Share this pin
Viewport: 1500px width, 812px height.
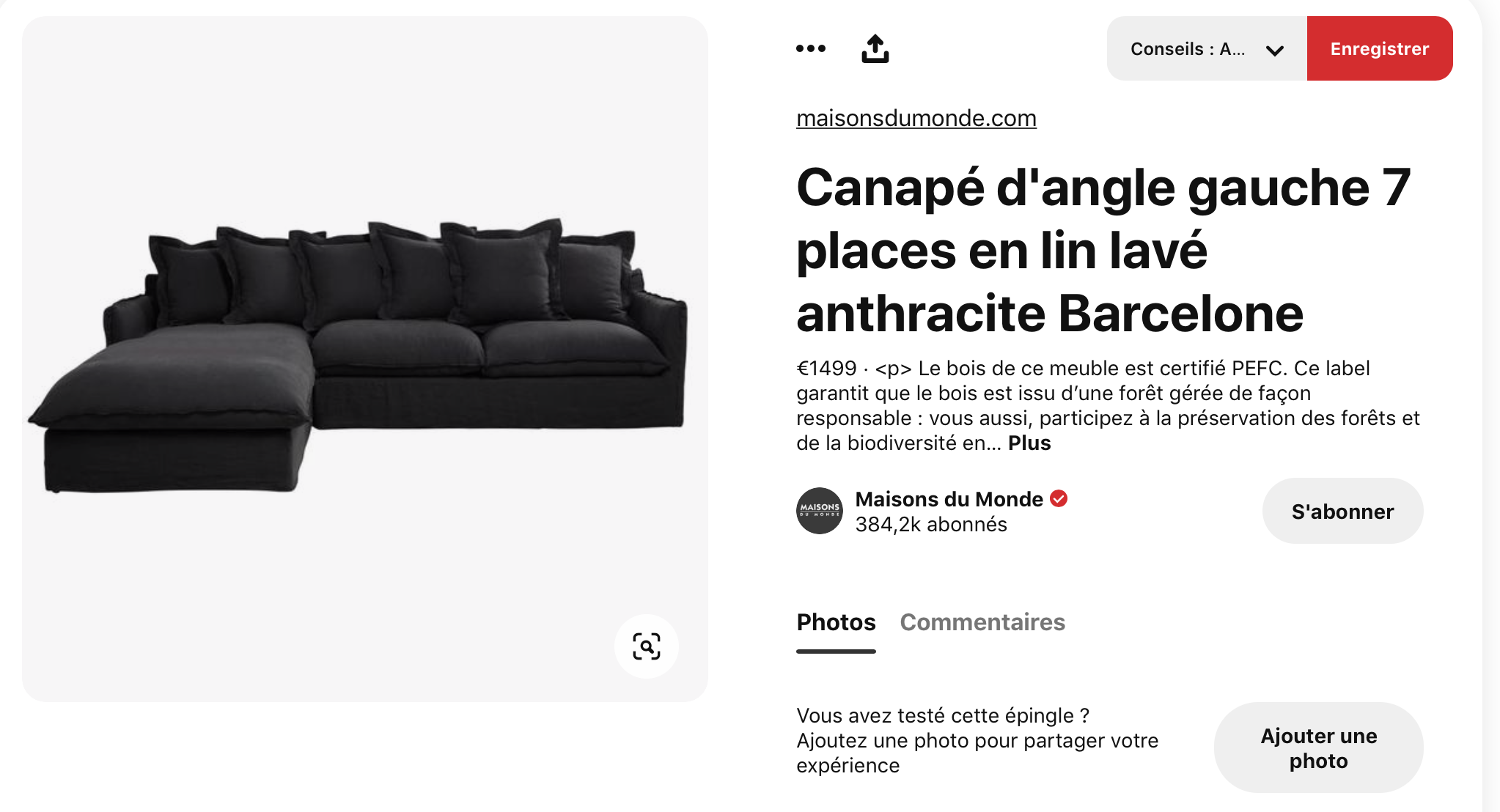point(875,48)
